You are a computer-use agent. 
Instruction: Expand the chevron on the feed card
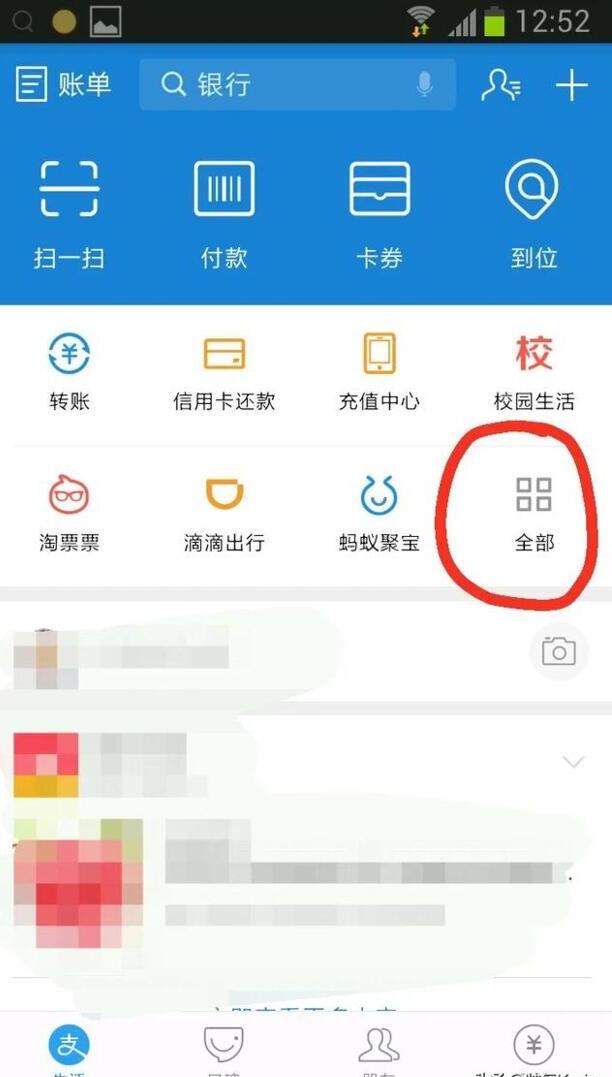pyautogui.click(x=573, y=762)
